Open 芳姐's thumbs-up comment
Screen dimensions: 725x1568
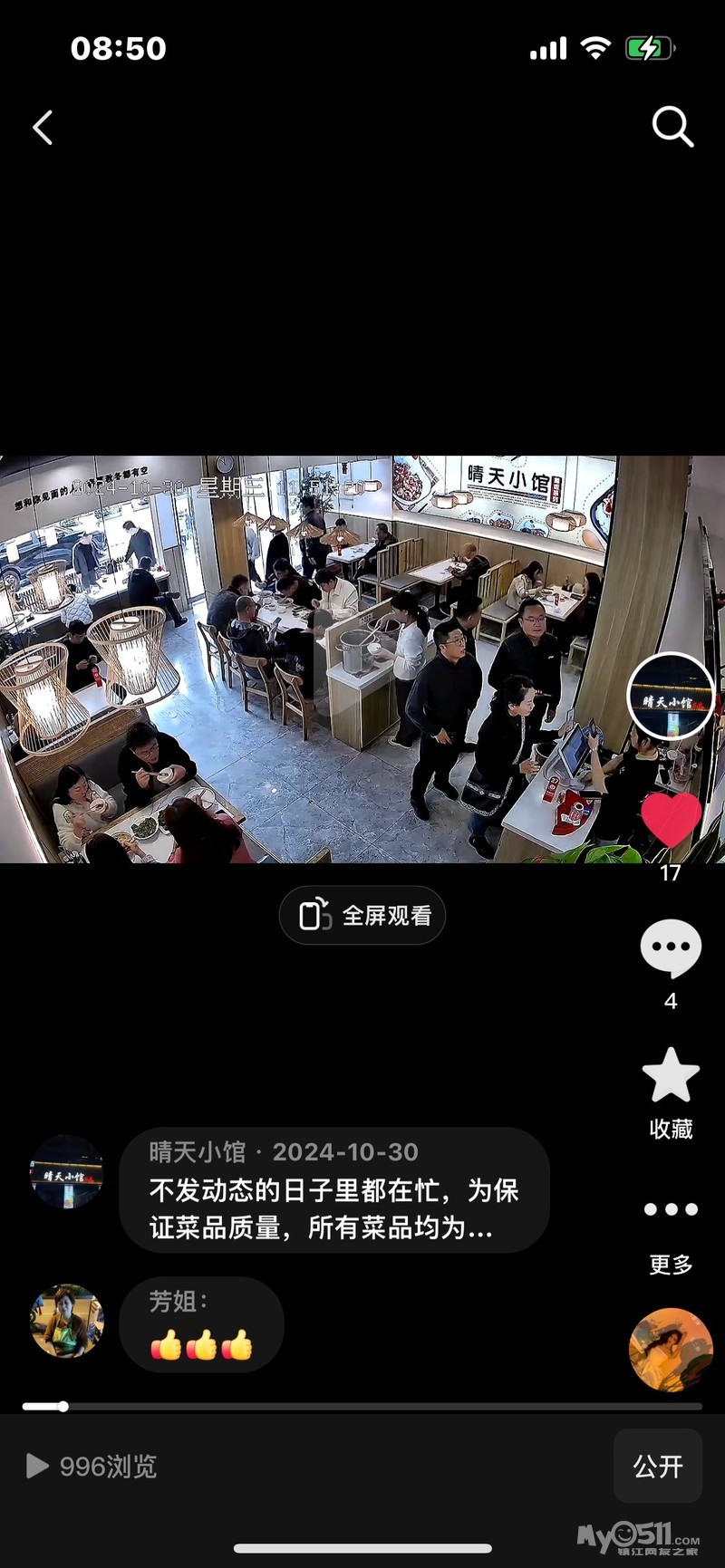pos(201,1325)
